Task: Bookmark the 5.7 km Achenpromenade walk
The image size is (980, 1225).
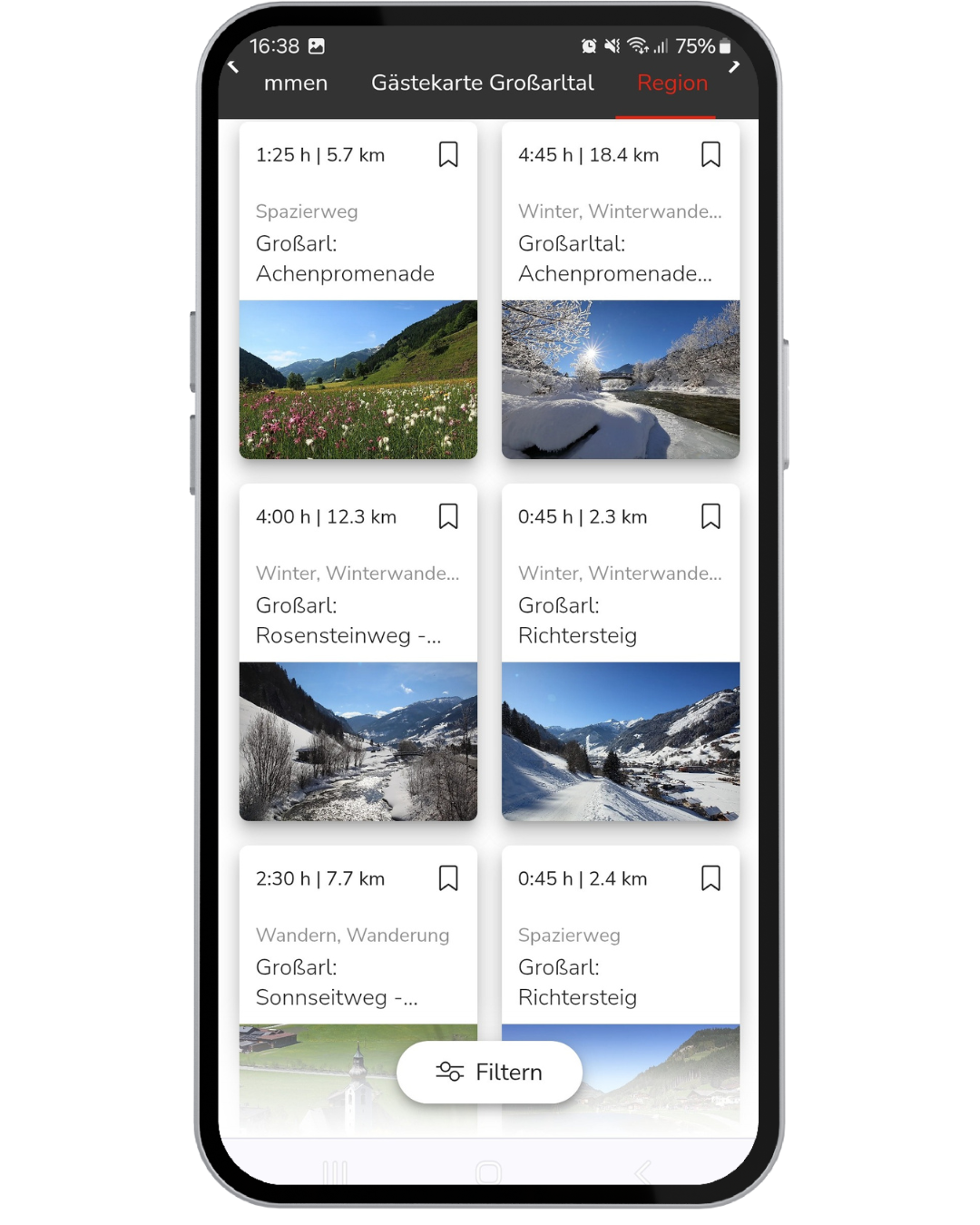Action: point(448,154)
